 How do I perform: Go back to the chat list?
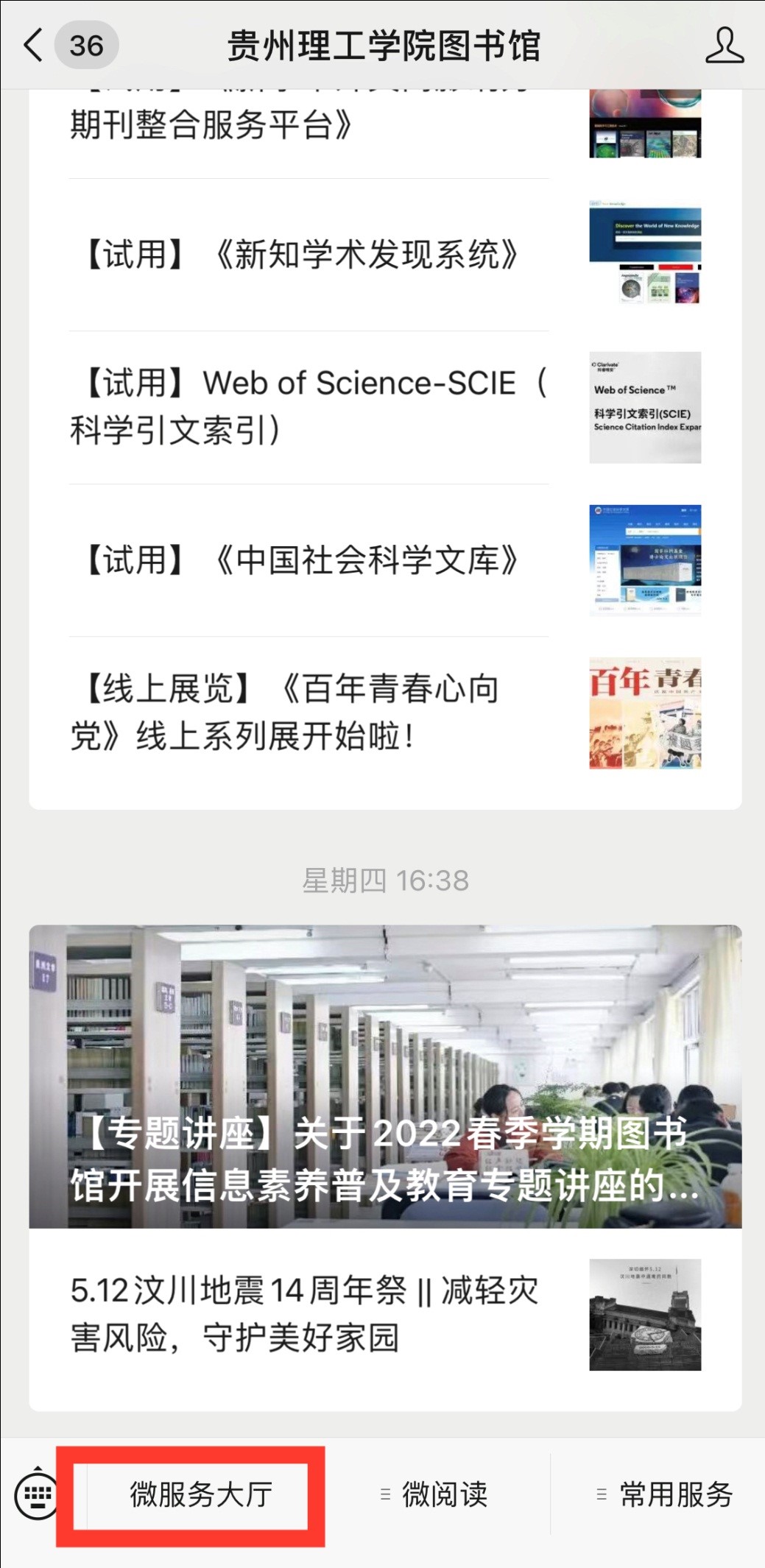[x=33, y=46]
